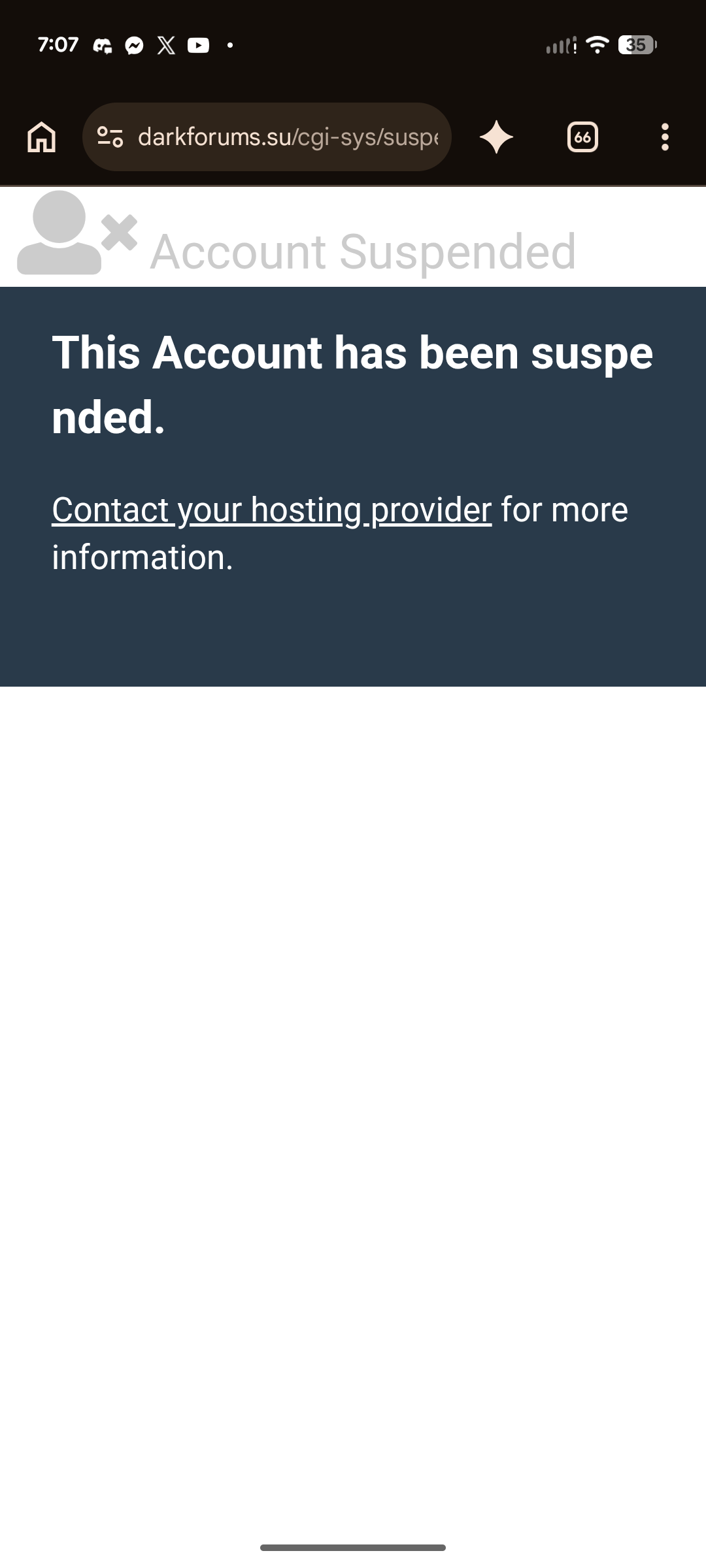Open the Gemini sparkle assistant
Viewport: 706px width, 1568px height.
pos(496,137)
